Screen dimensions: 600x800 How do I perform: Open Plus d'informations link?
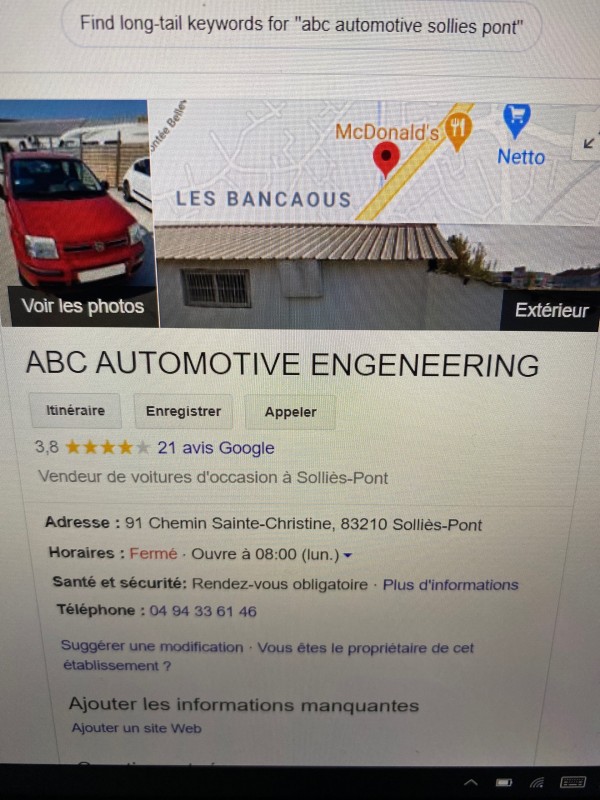pyautogui.click(x=451, y=585)
